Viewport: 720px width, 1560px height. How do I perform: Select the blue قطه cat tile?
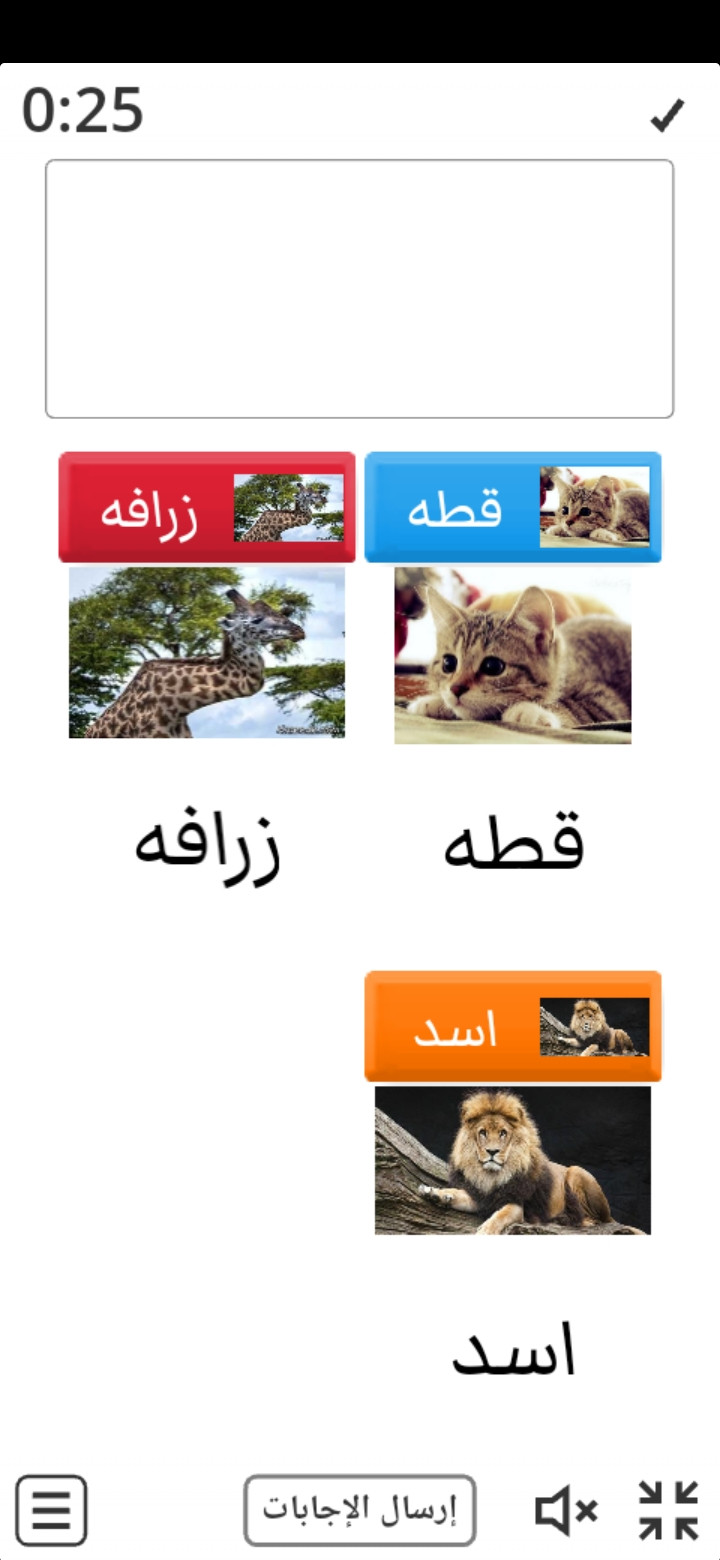pyautogui.click(x=512, y=508)
